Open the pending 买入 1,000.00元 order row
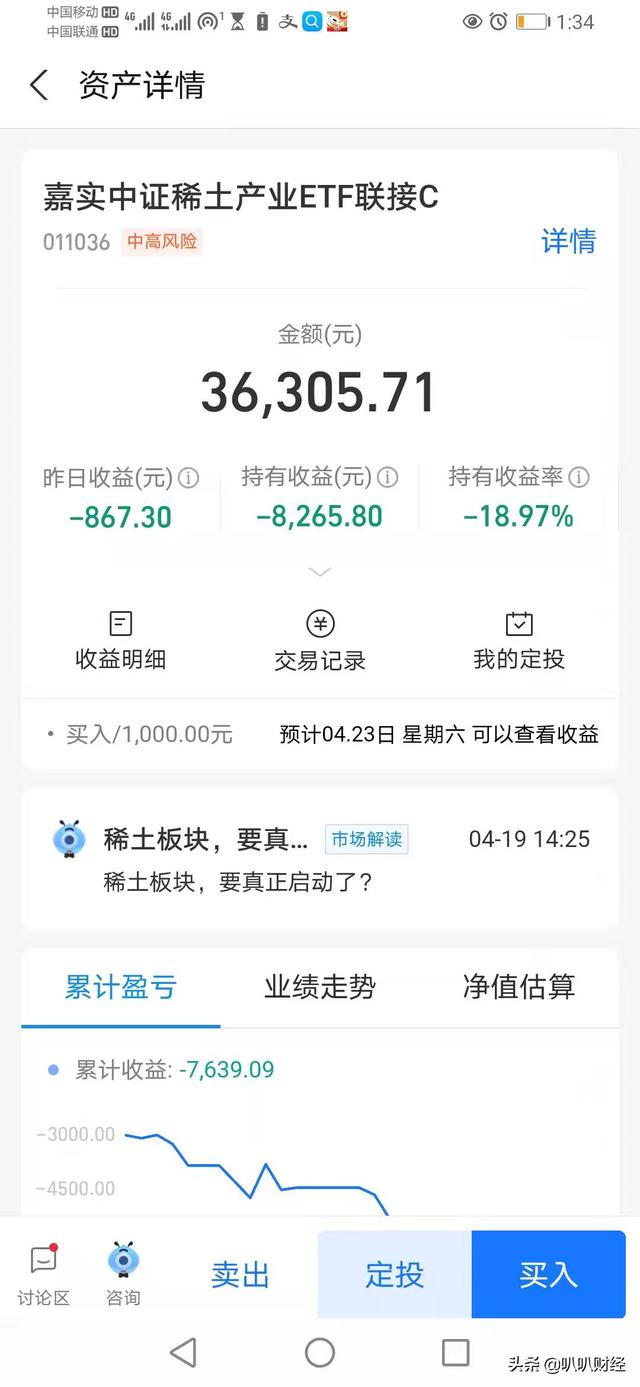Screen dimensions: 640x1387 coord(320,735)
